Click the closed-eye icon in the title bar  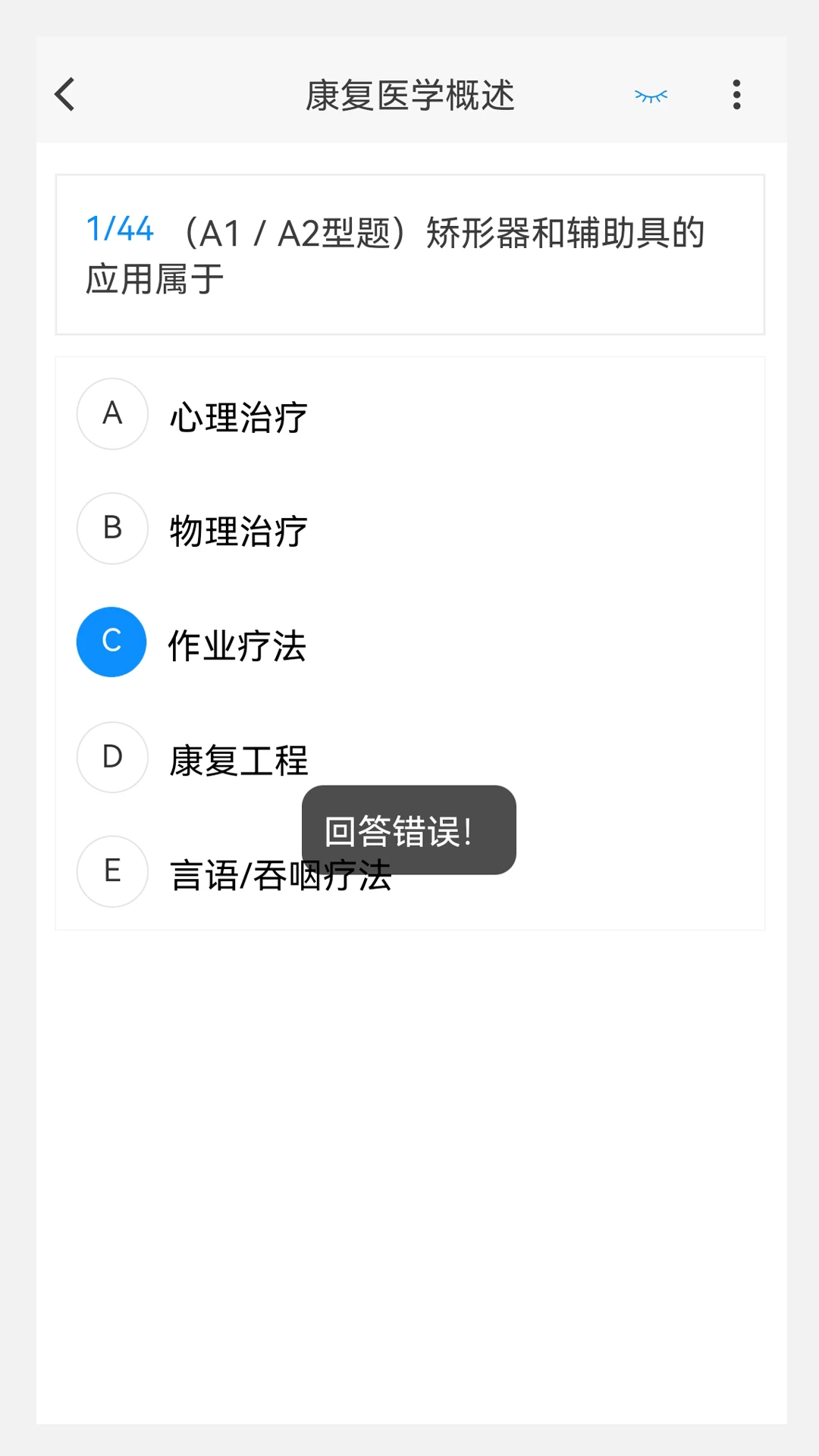coord(651,96)
